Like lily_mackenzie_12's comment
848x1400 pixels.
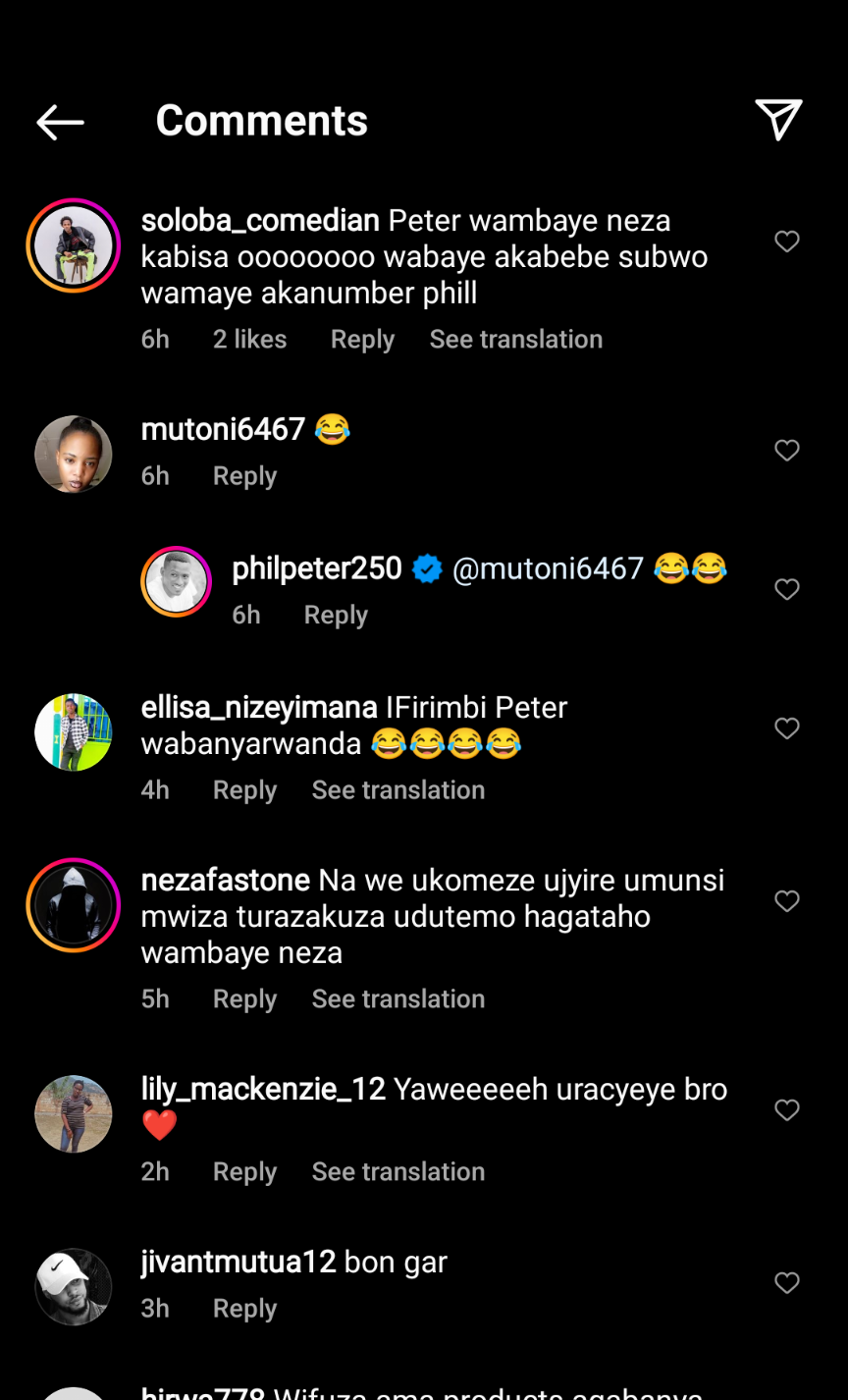pos(787,1110)
